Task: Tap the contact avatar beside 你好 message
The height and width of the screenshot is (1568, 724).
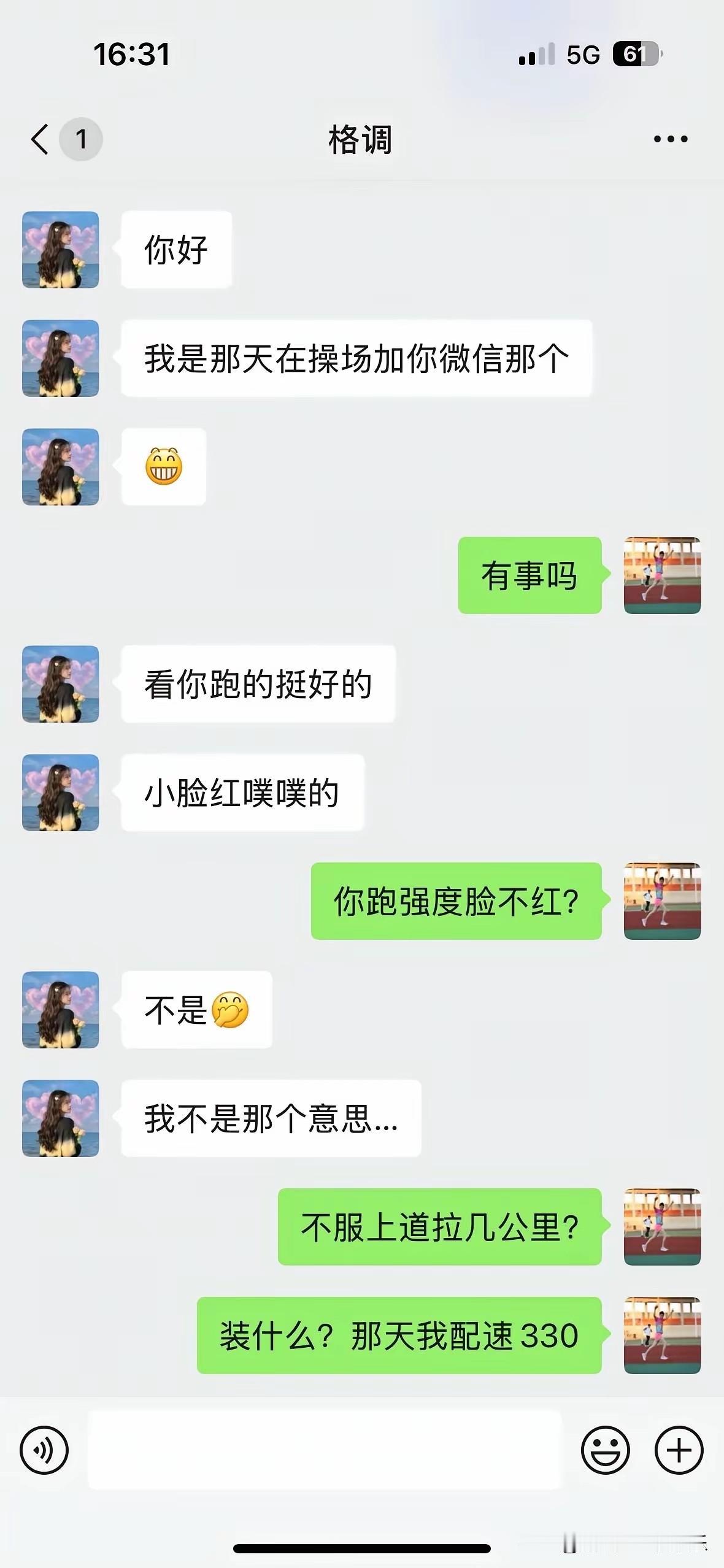Action: pyautogui.click(x=60, y=248)
